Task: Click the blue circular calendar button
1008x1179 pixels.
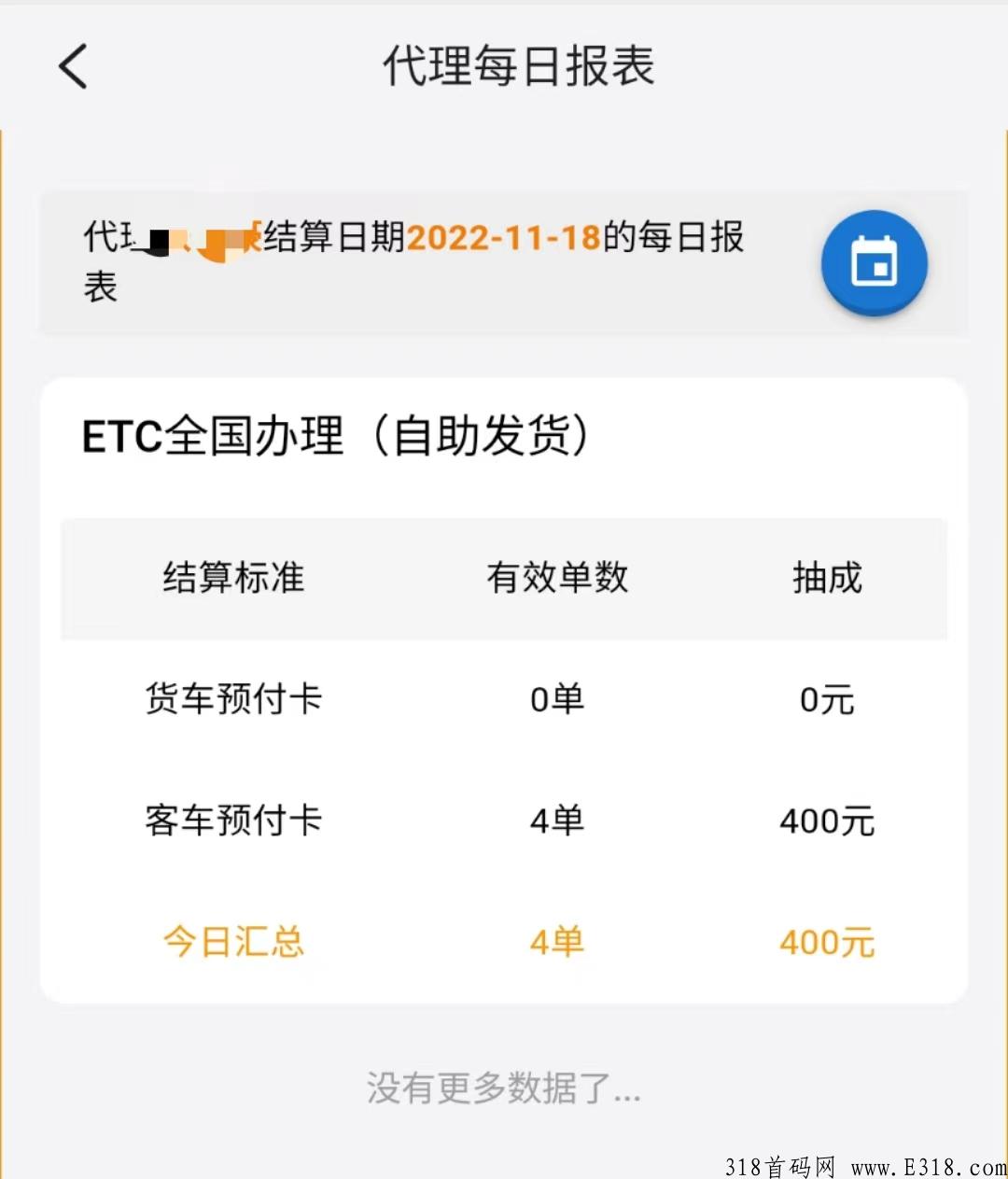Action: tap(874, 264)
